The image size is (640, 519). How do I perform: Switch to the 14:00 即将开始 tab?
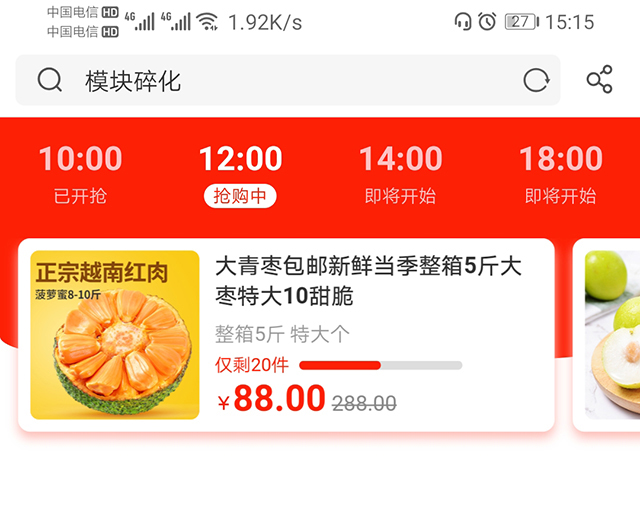point(400,172)
